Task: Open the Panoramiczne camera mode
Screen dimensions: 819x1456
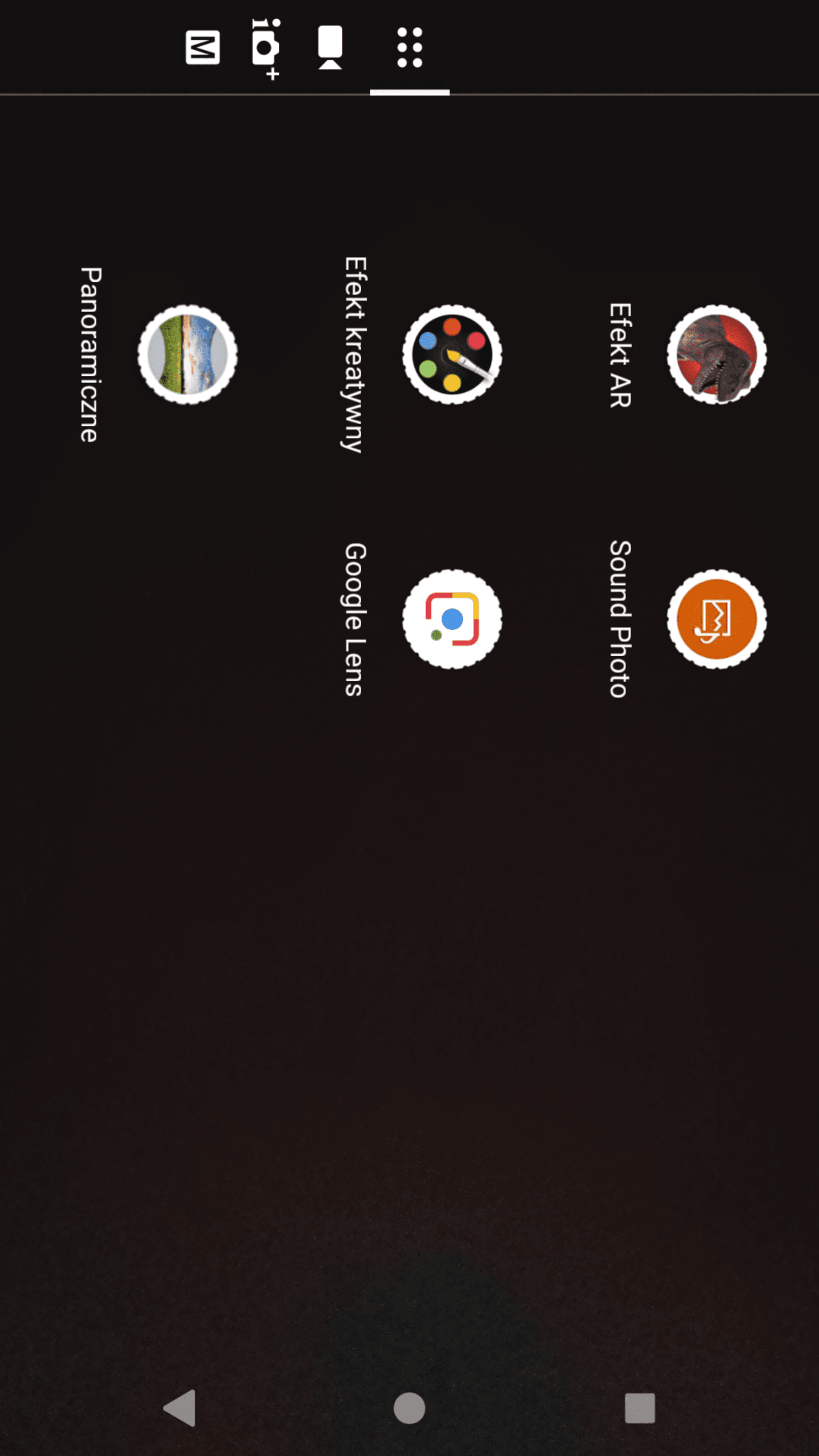Action: click(x=188, y=355)
